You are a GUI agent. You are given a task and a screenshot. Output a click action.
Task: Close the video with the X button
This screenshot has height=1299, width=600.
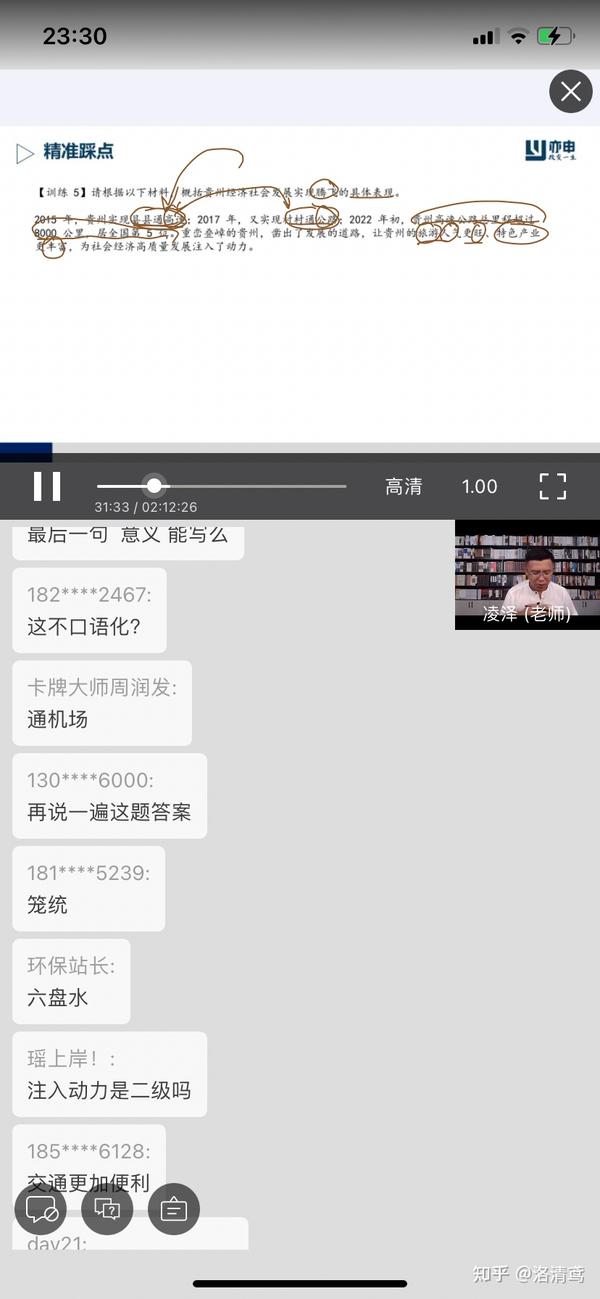click(571, 92)
